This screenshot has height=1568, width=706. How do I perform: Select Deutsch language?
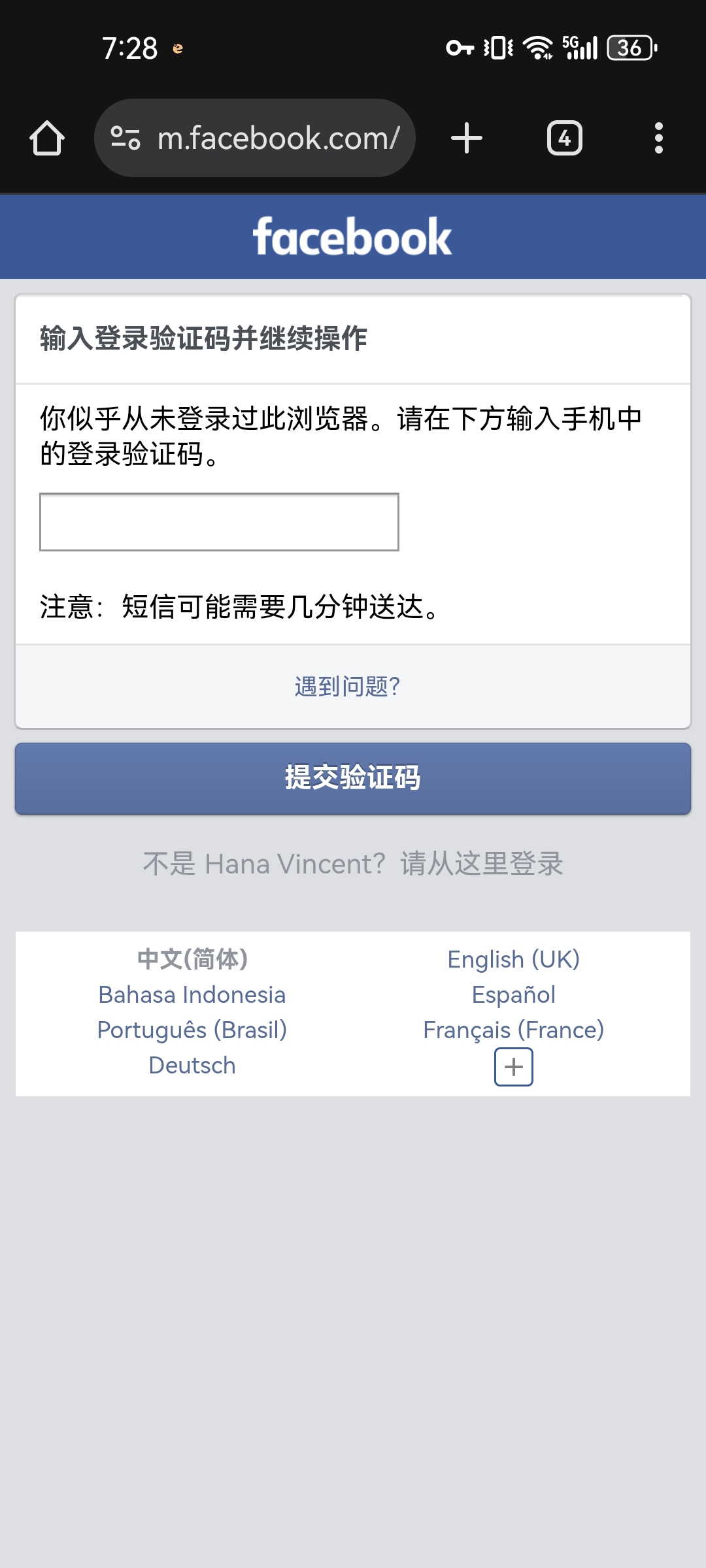coord(192,1065)
